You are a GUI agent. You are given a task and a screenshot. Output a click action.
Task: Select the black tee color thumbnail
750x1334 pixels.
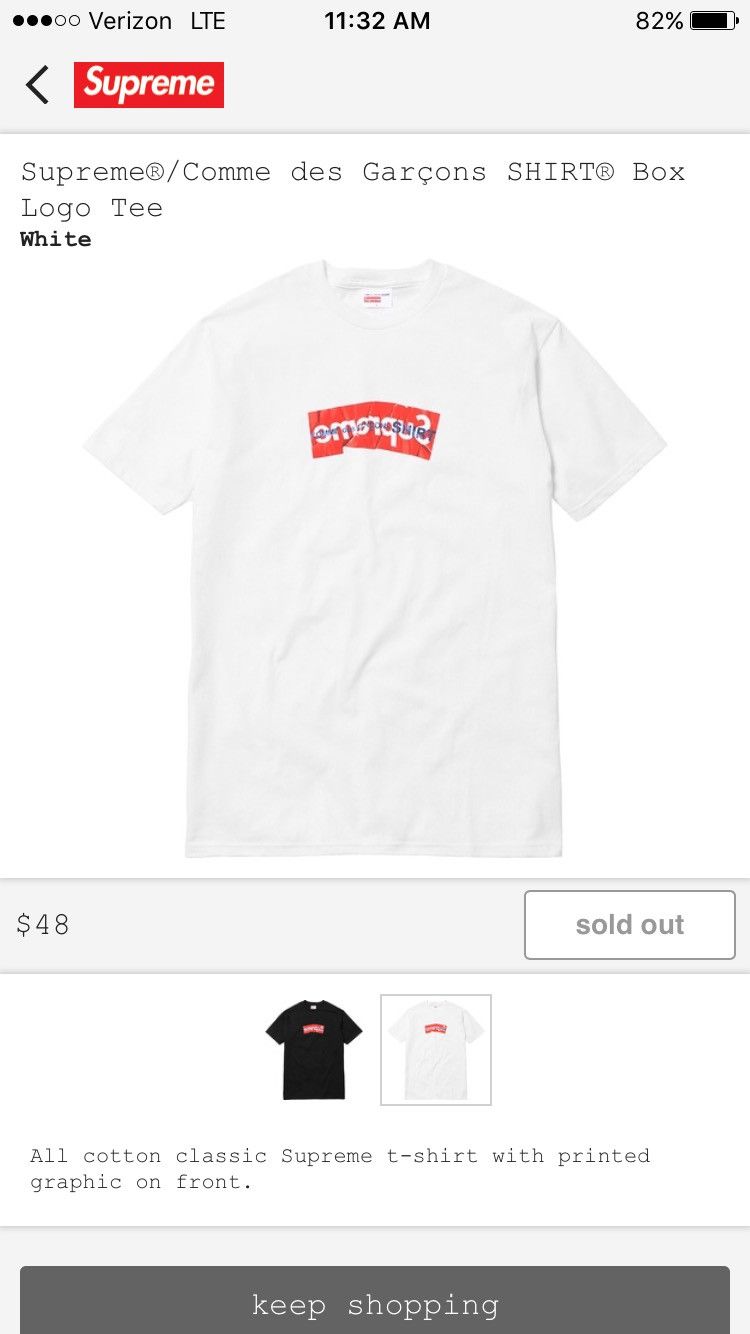pos(314,1049)
